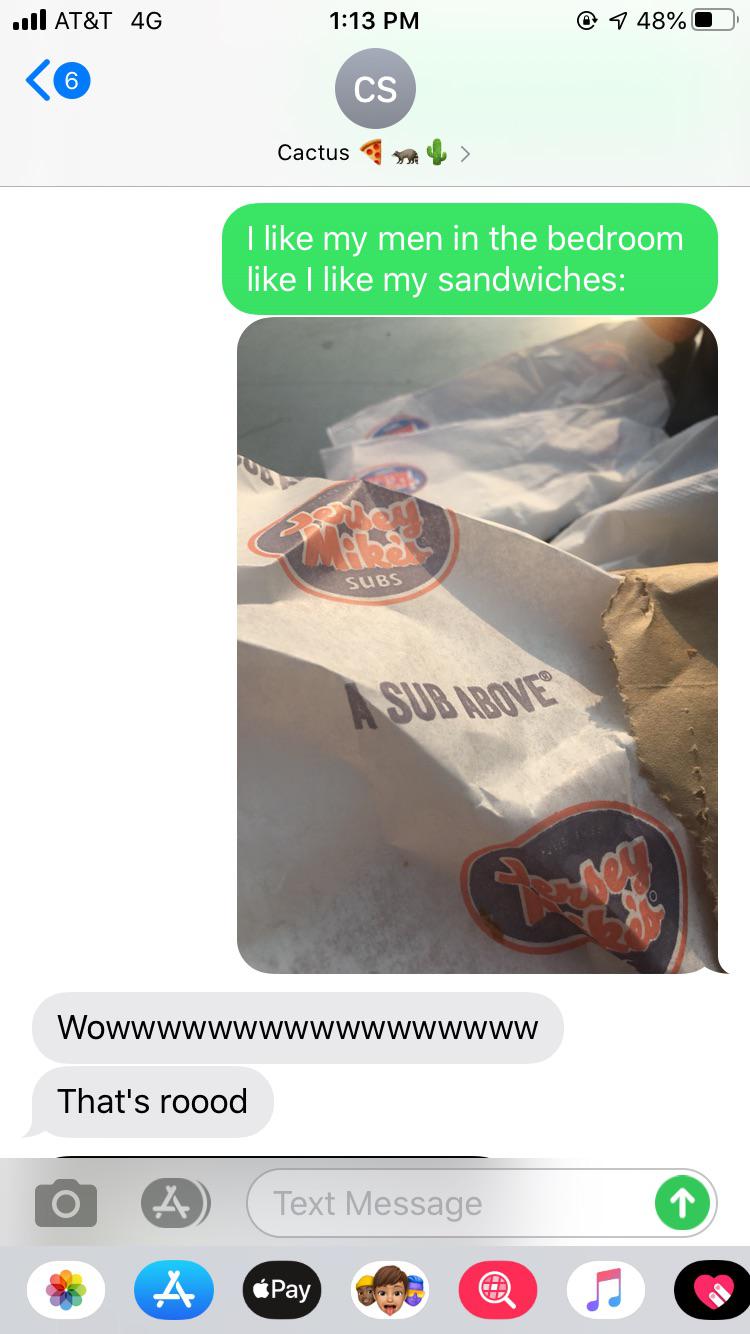Open the Jersey Mike's photo attachment
Image resolution: width=750 pixels, height=1334 pixels.
point(477,645)
